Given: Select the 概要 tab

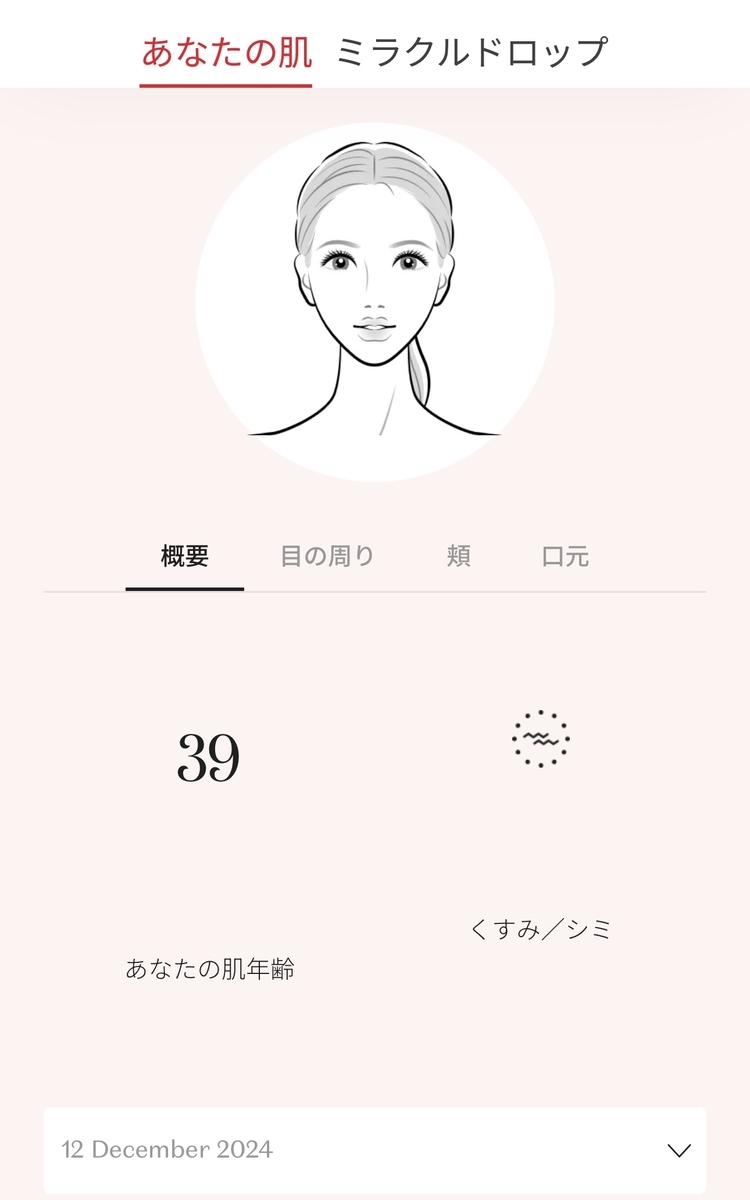Looking at the screenshot, I should pos(185,557).
